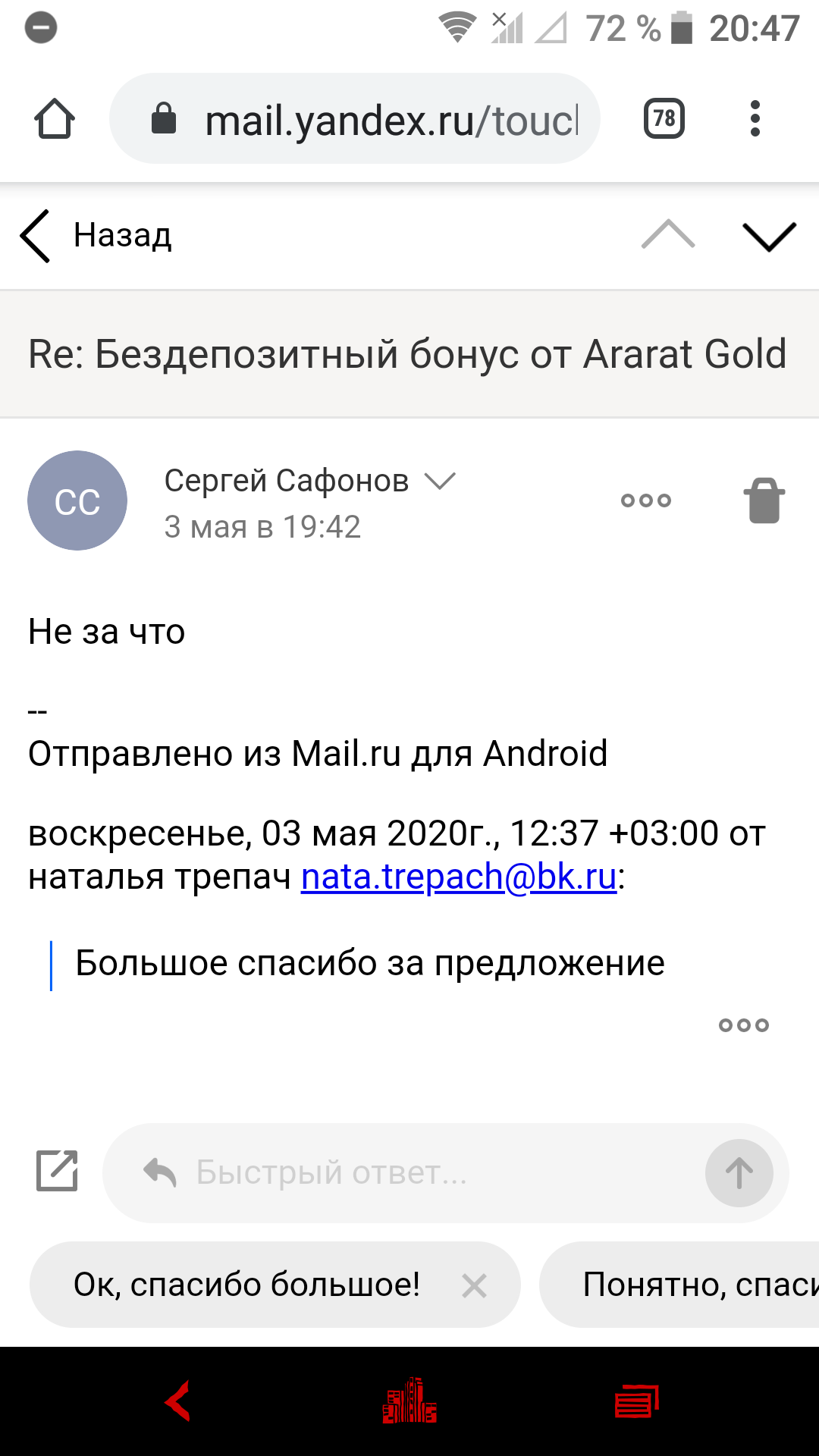Screen dimensions: 819x1456
Task: Select the 'Ок, спасибо большое!' suggested reply
Action: pos(246,1285)
